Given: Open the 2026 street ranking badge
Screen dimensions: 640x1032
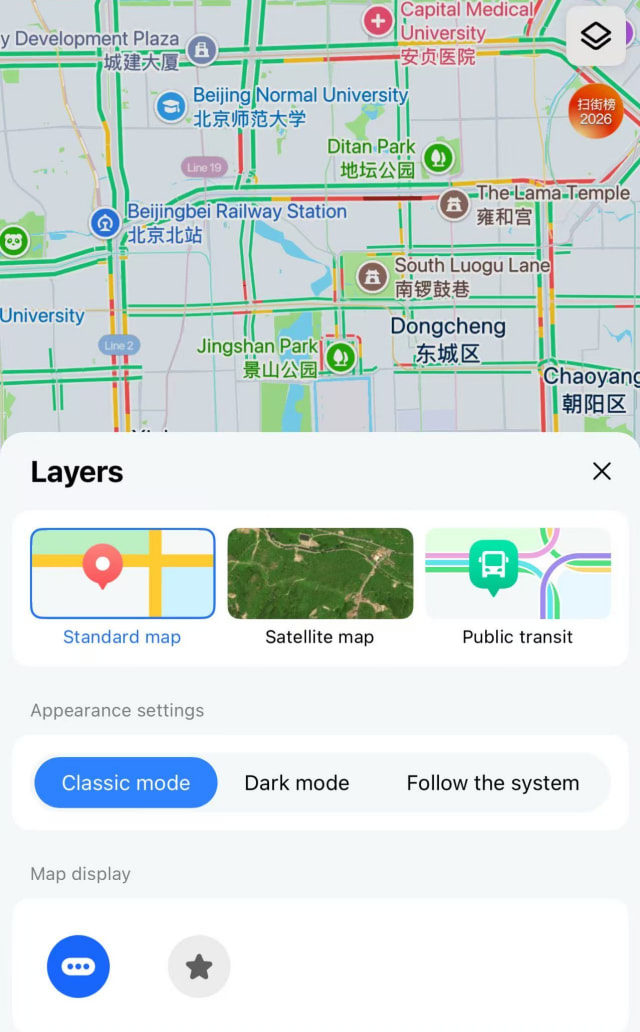Looking at the screenshot, I should [595, 111].
